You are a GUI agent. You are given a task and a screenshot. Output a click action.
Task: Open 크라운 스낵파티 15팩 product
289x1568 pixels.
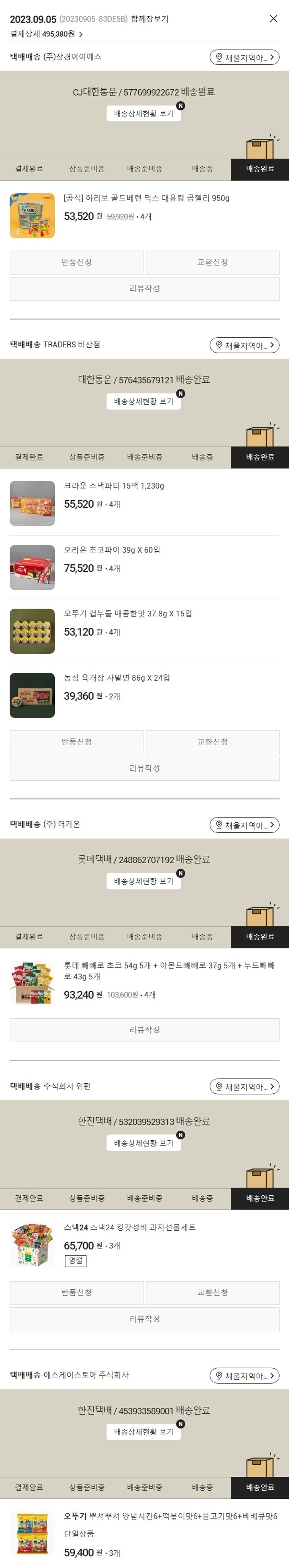tap(114, 486)
